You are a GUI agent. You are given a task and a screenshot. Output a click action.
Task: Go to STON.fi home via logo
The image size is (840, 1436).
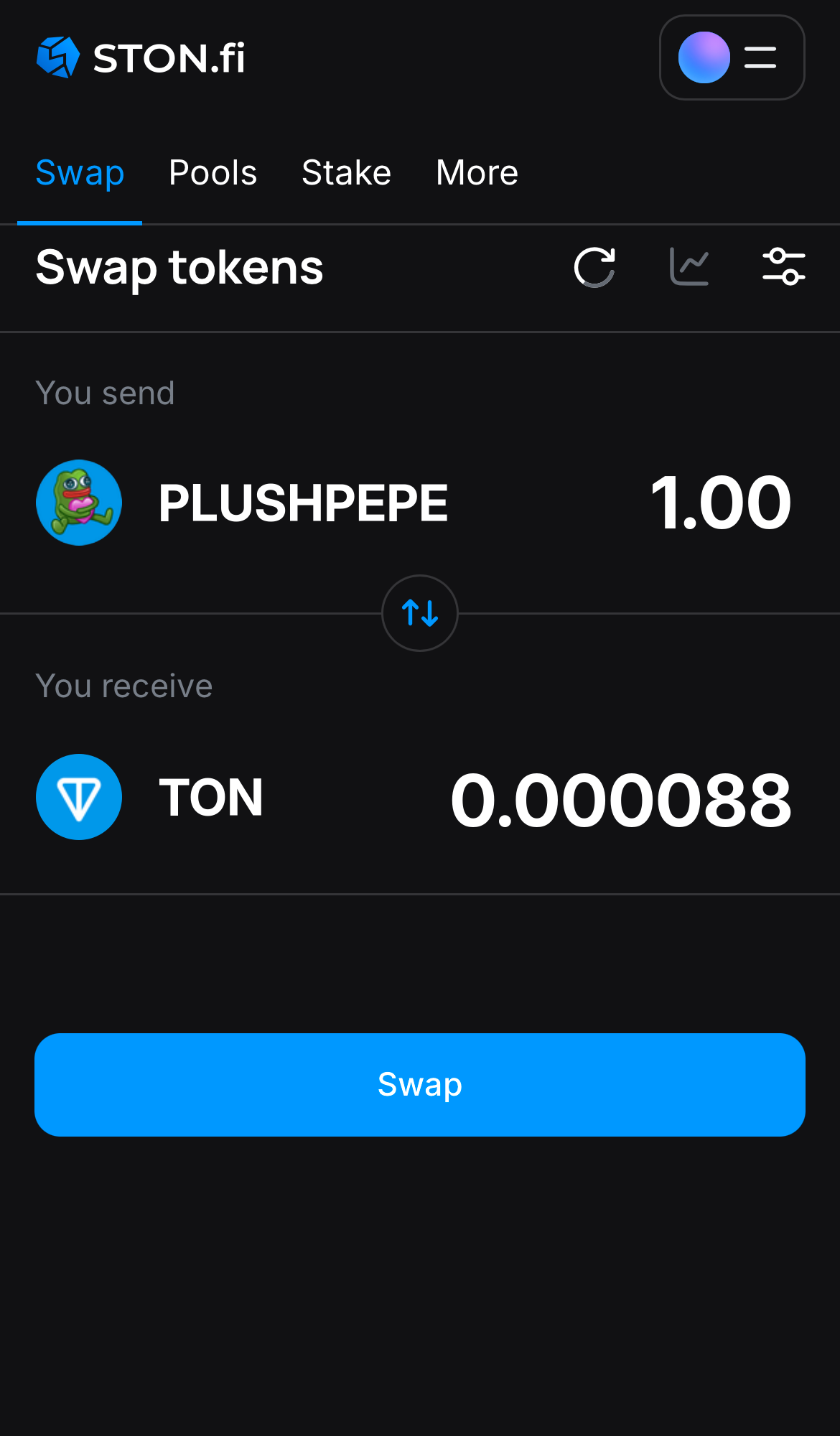[141, 57]
